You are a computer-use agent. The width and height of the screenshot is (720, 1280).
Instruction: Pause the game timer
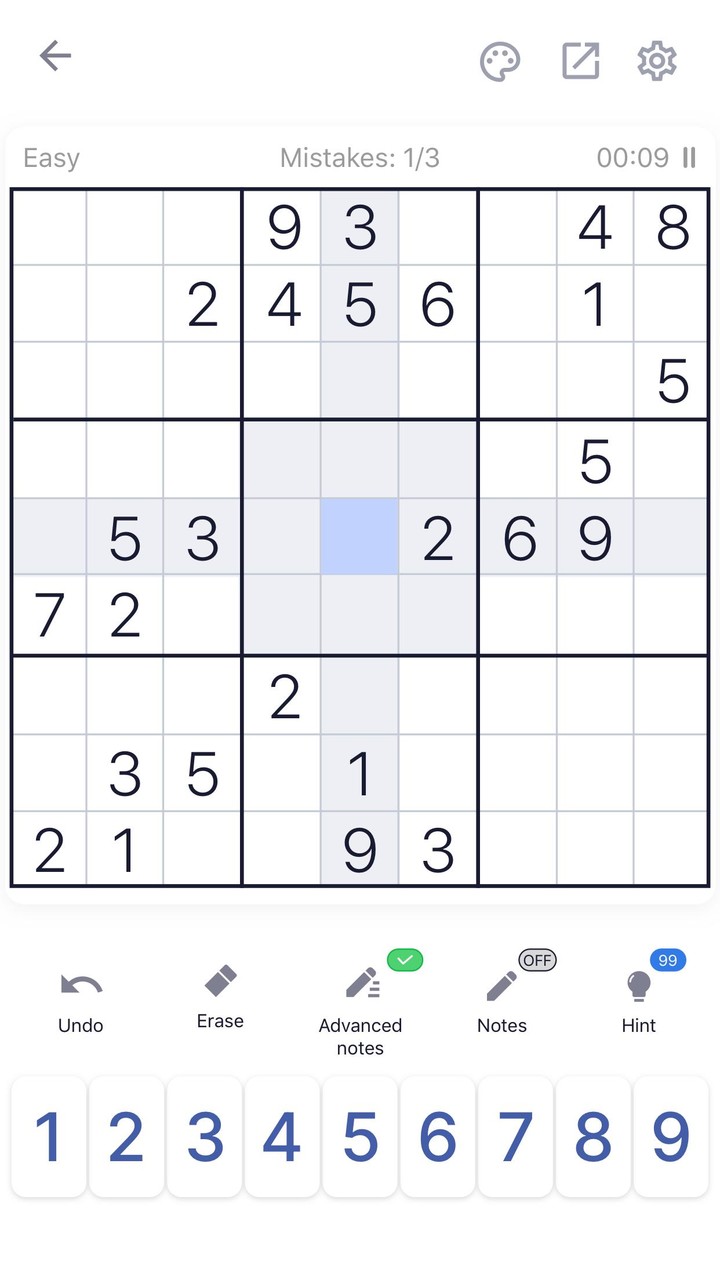click(x=688, y=157)
